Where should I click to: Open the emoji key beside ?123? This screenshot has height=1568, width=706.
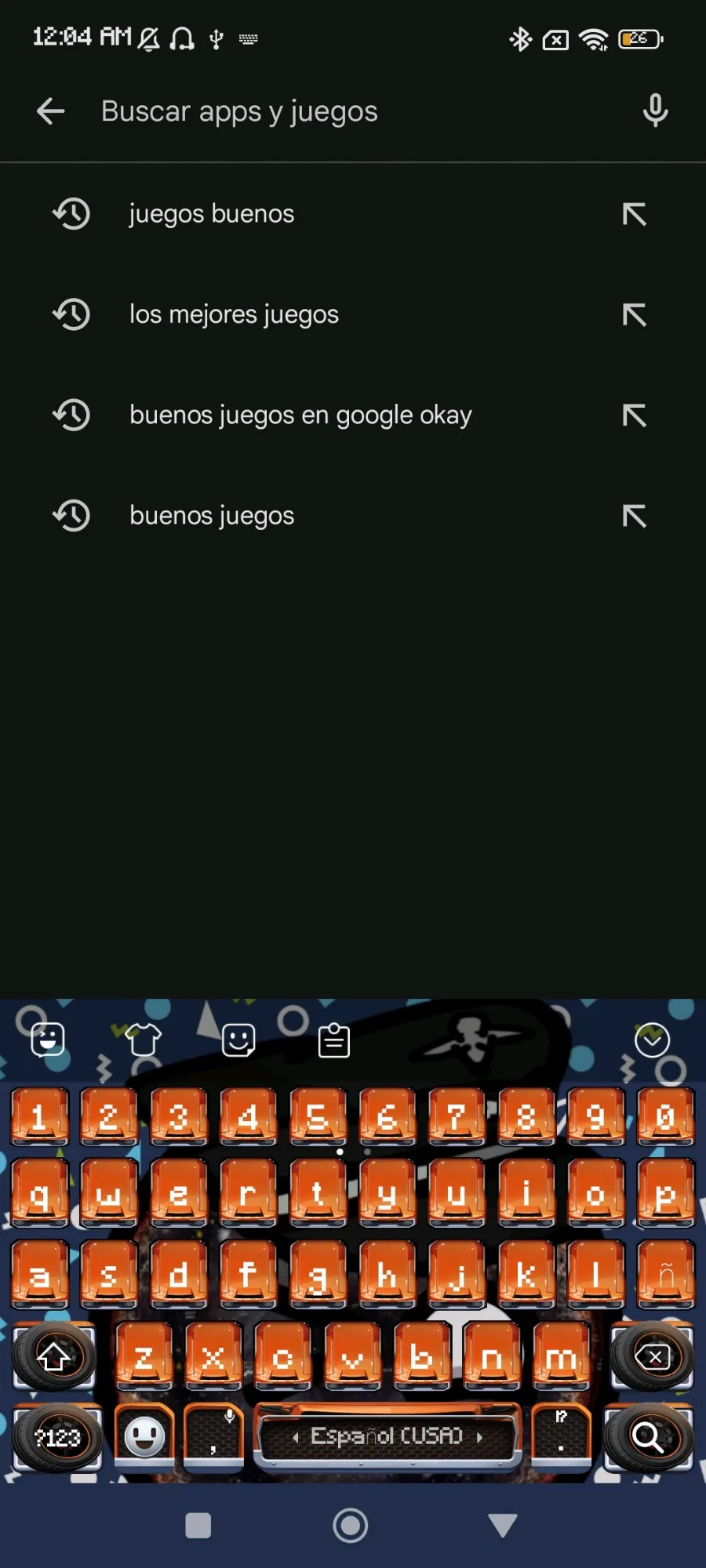(144, 1436)
